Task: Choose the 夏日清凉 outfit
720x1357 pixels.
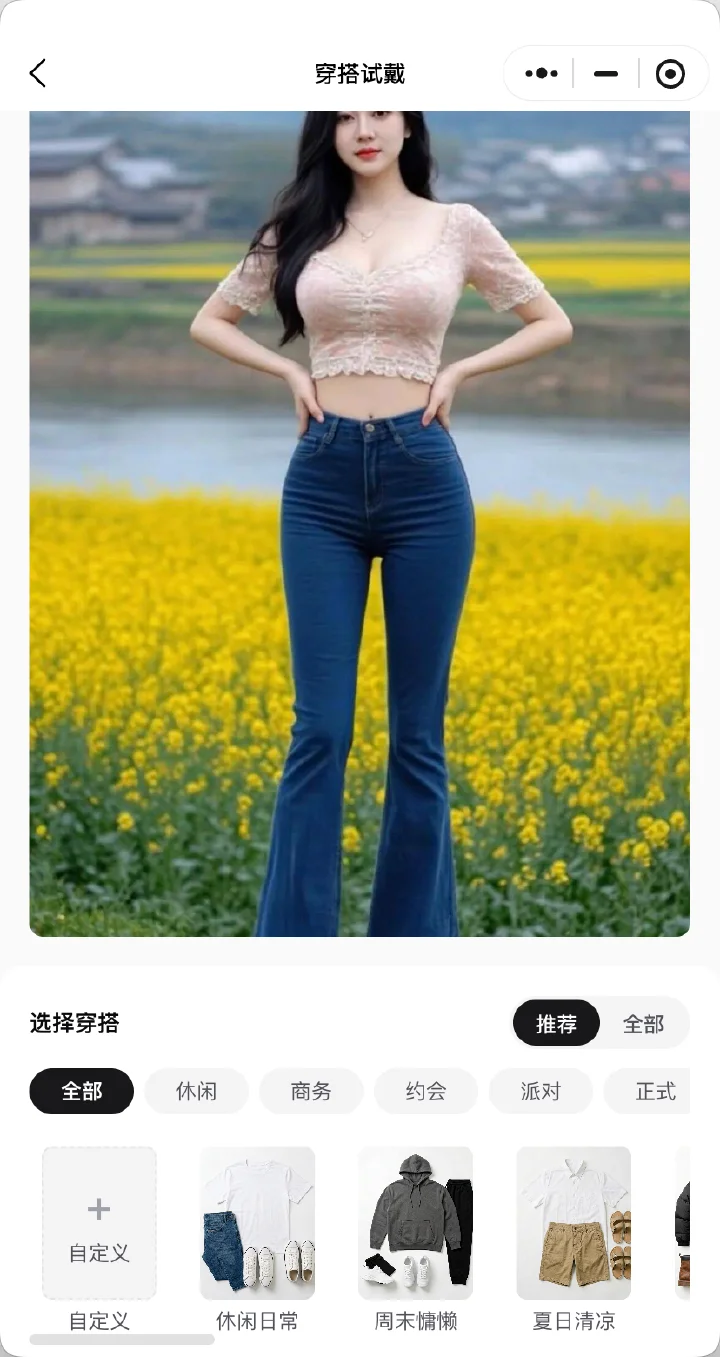Action: click(x=573, y=1240)
